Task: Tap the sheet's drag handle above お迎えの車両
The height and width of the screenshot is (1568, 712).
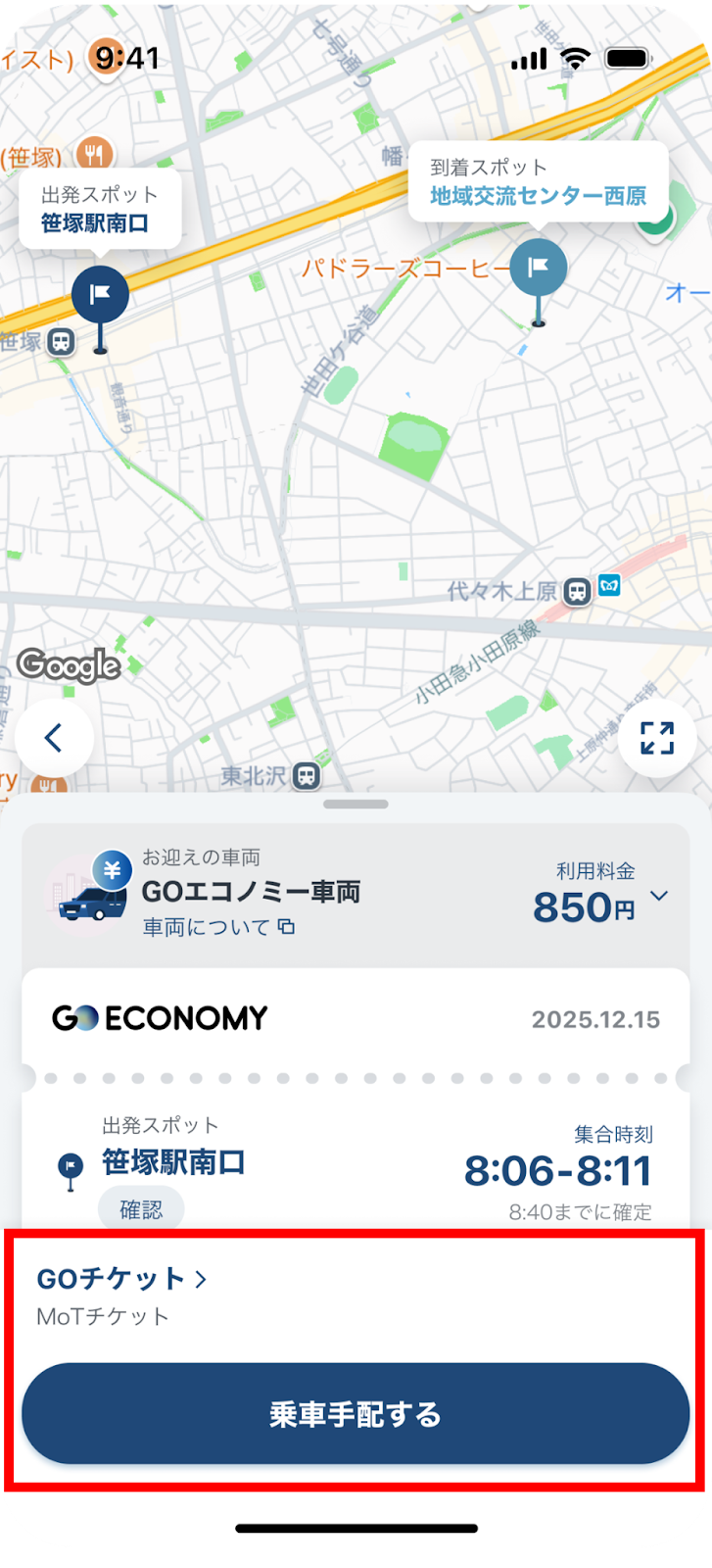Action: point(356,805)
